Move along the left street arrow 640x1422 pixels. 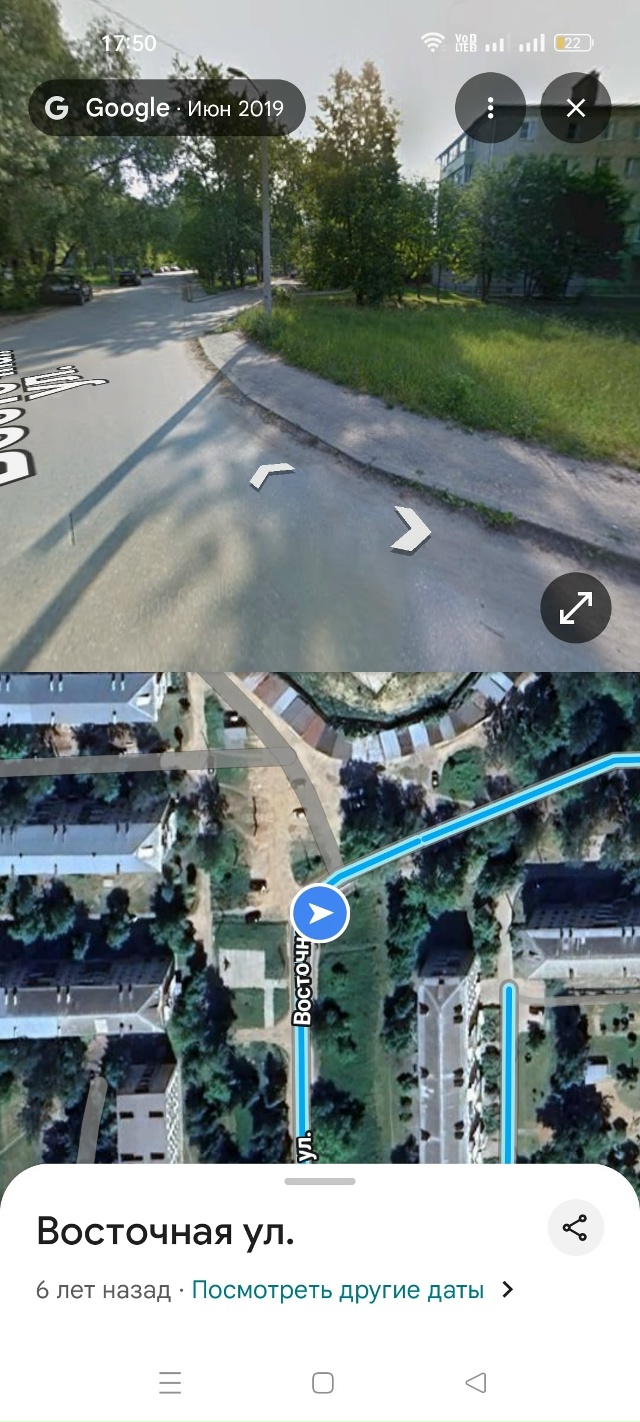pos(272,475)
